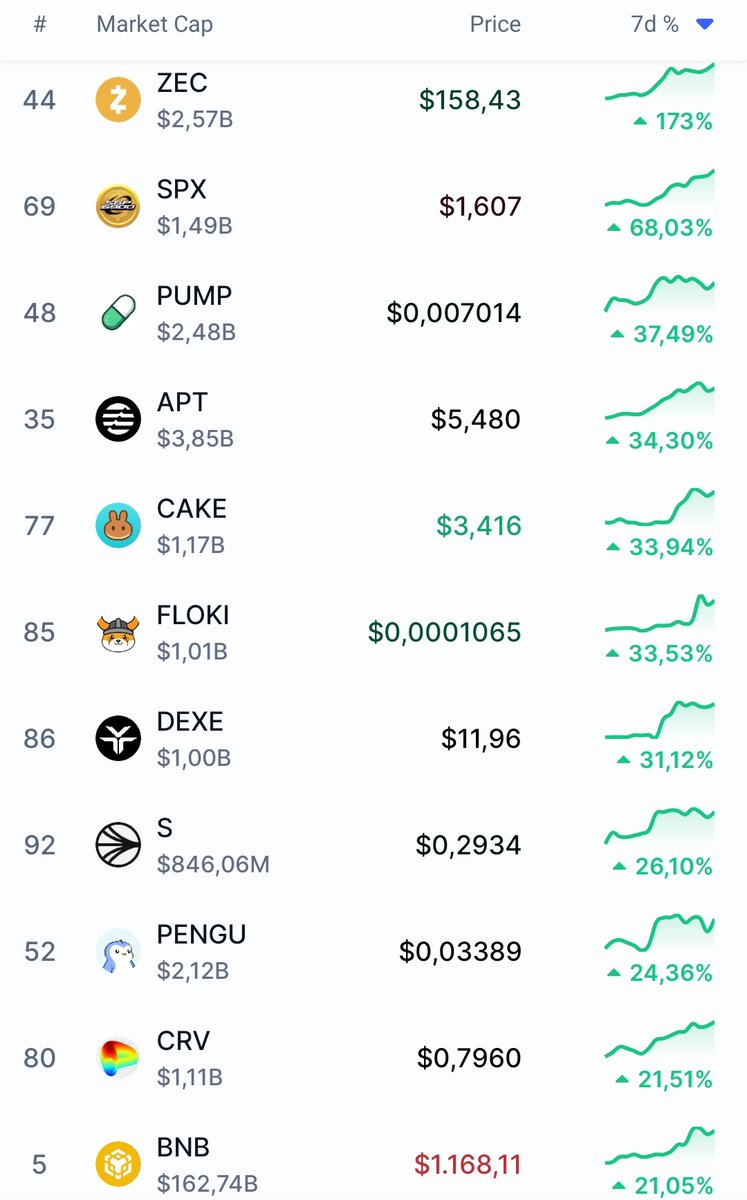Select the APT coin entry
747x1200 pixels.
coord(182,403)
